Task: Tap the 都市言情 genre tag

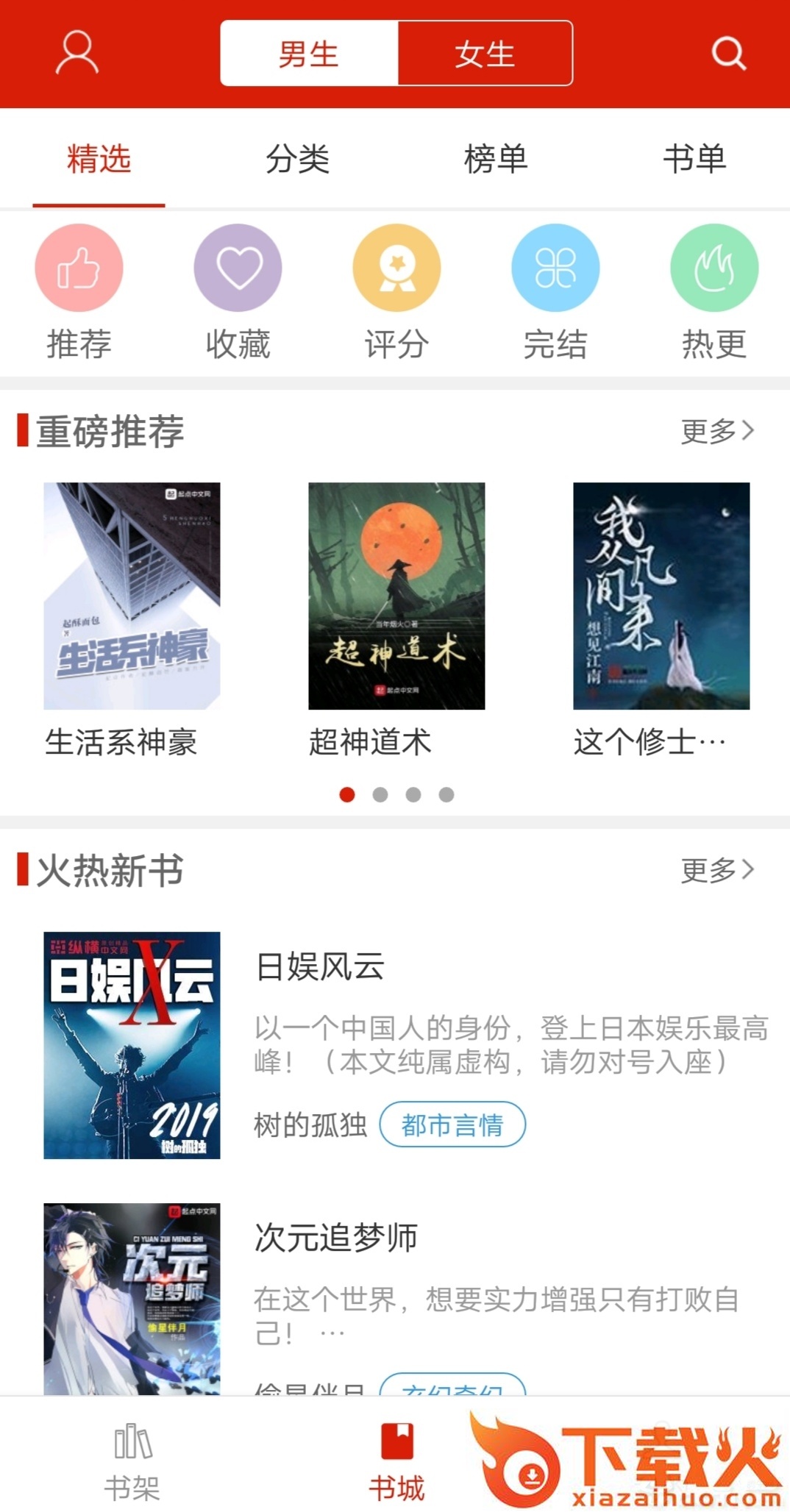Action: click(452, 1124)
